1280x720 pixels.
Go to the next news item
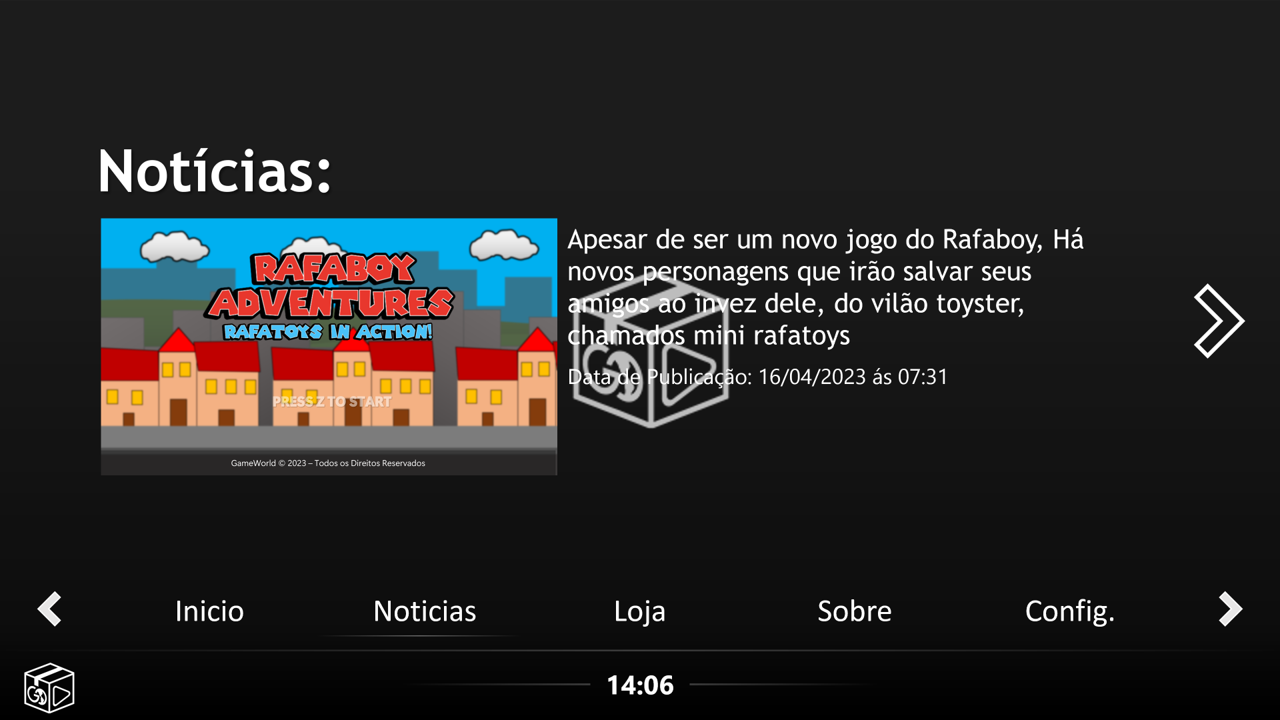click(1218, 321)
